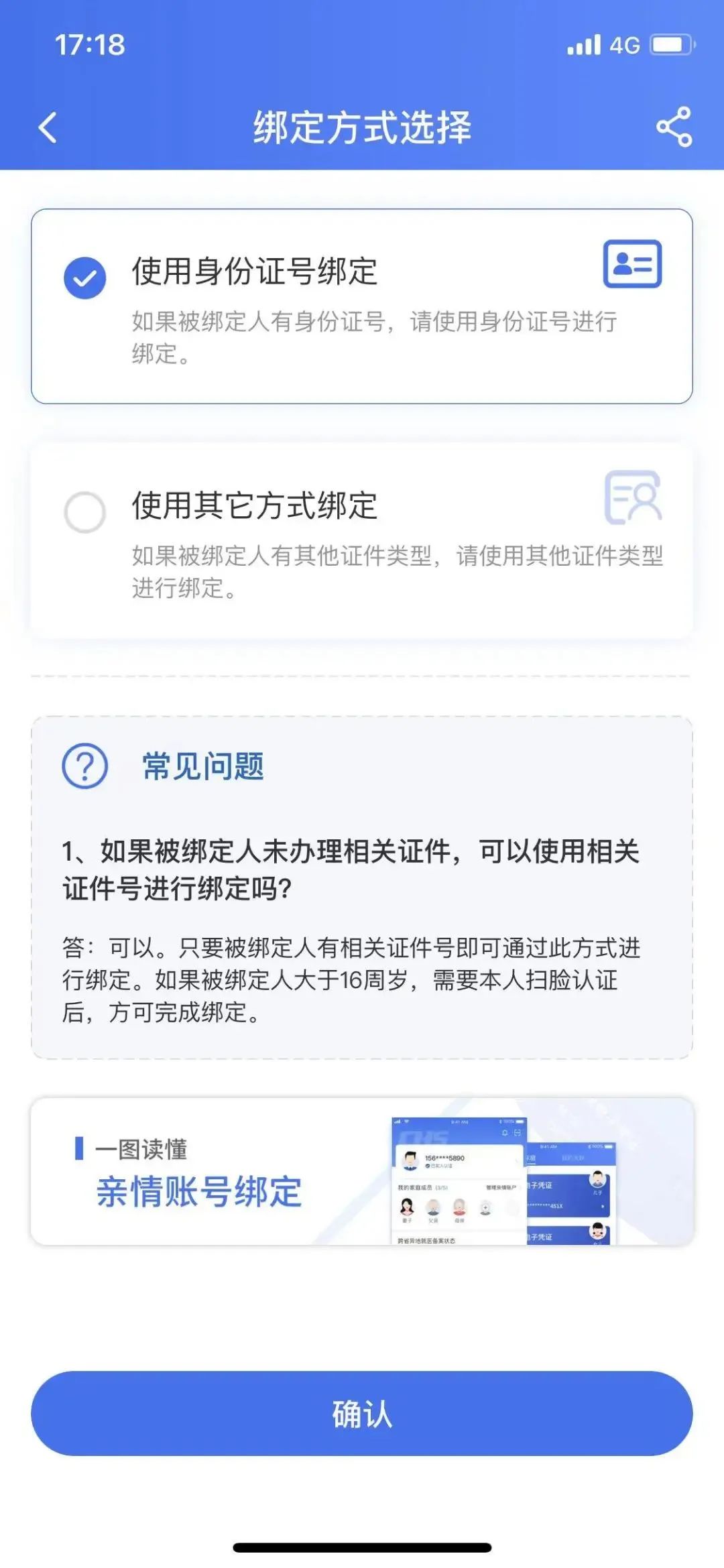Tap the back arrow to return
This screenshot has width=724, height=1568.
[47, 127]
